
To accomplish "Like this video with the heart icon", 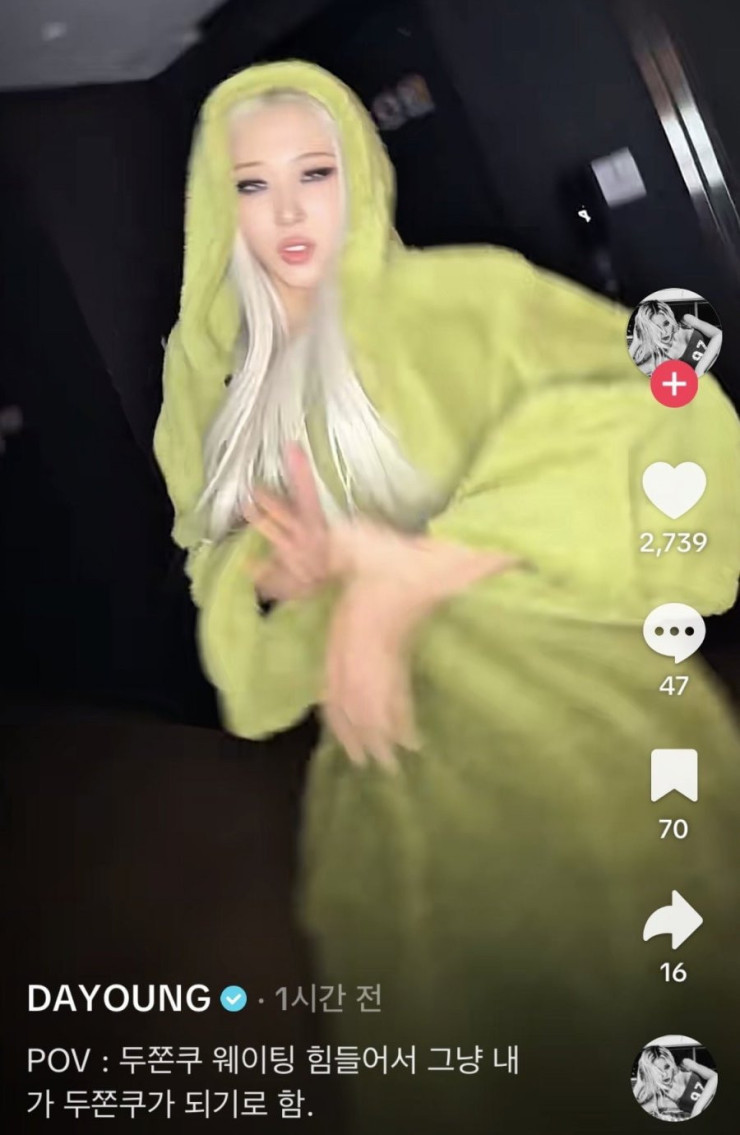I will pyautogui.click(x=674, y=491).
